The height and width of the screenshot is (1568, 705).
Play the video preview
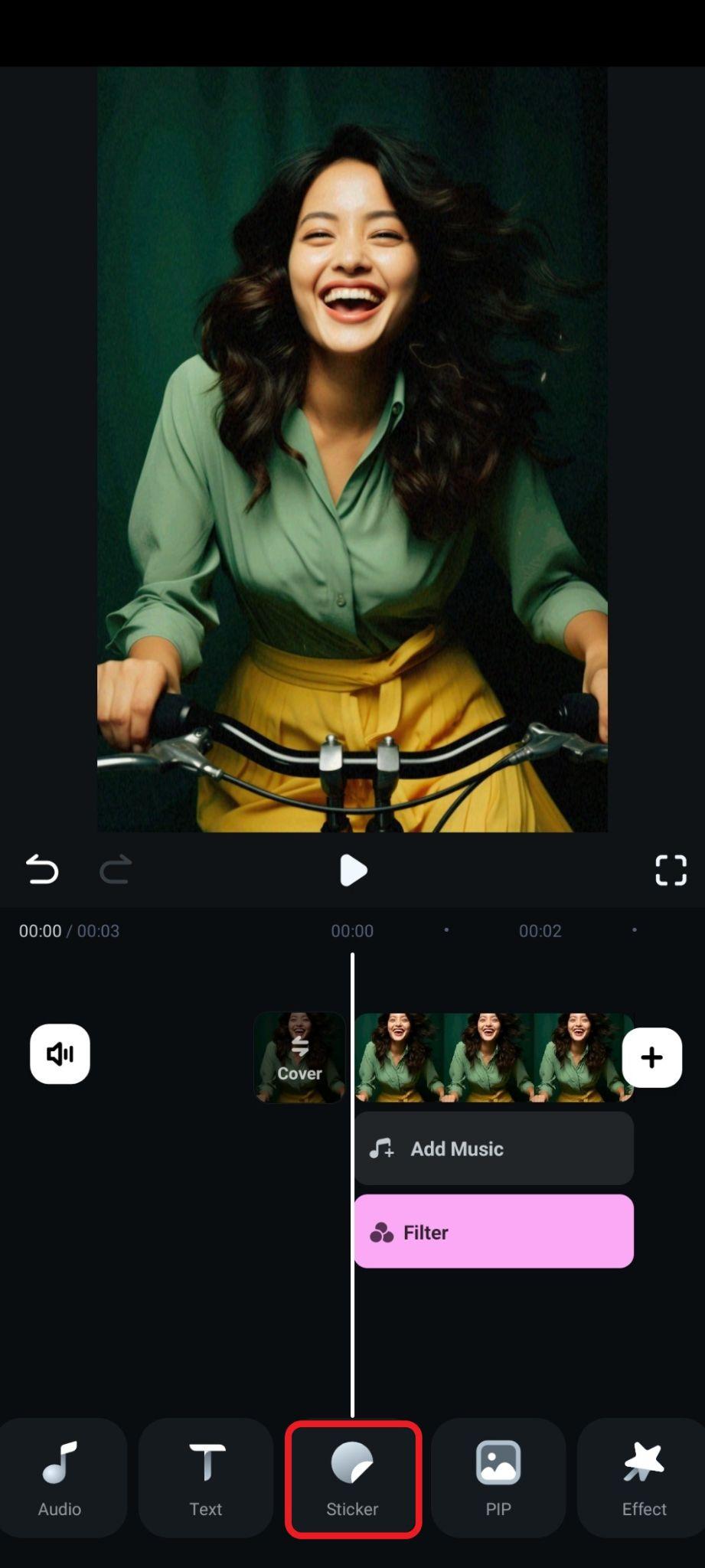pyautogui.click(x=353, y=871)
